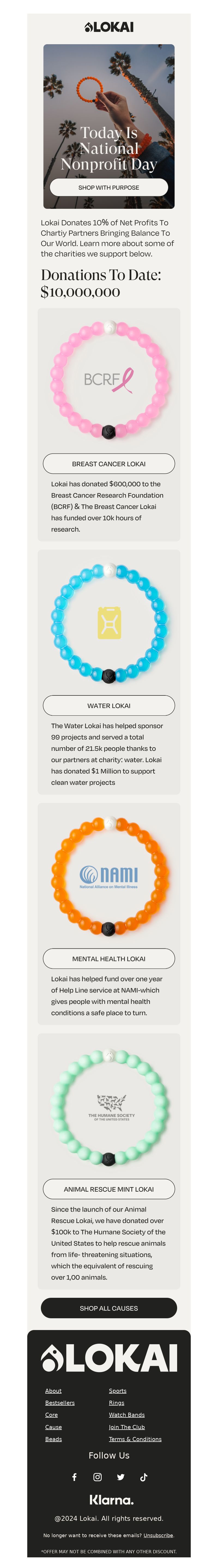
Task: Tap Shop All Causes
Action: pyautogui.click(x=109, y=1308)
